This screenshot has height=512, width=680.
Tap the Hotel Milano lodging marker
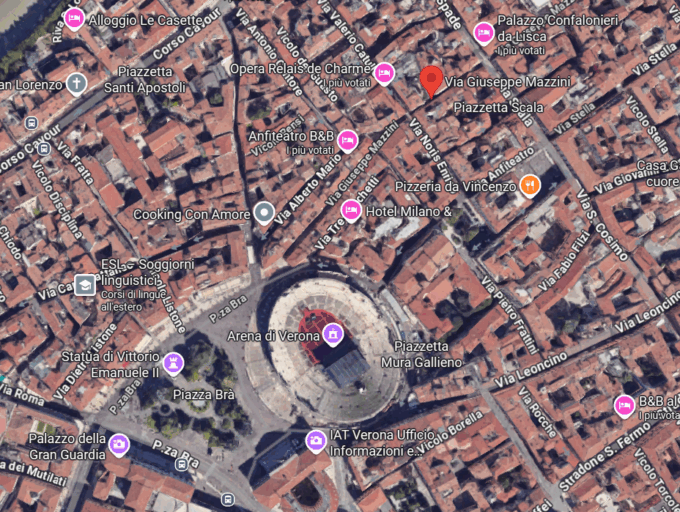pyautogui.click(x=351, y=210)
